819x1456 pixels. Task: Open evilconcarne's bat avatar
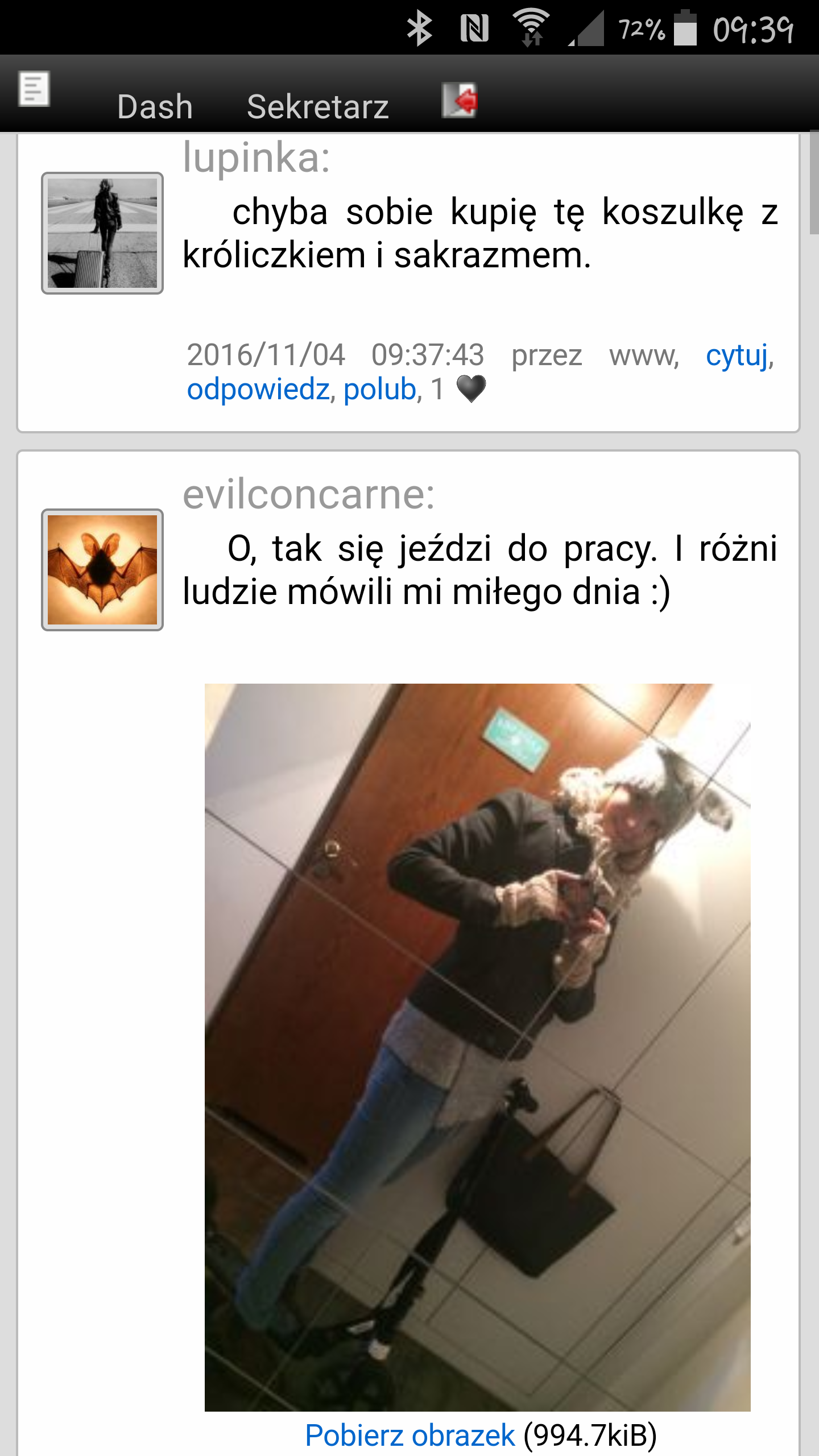(102, 570)
